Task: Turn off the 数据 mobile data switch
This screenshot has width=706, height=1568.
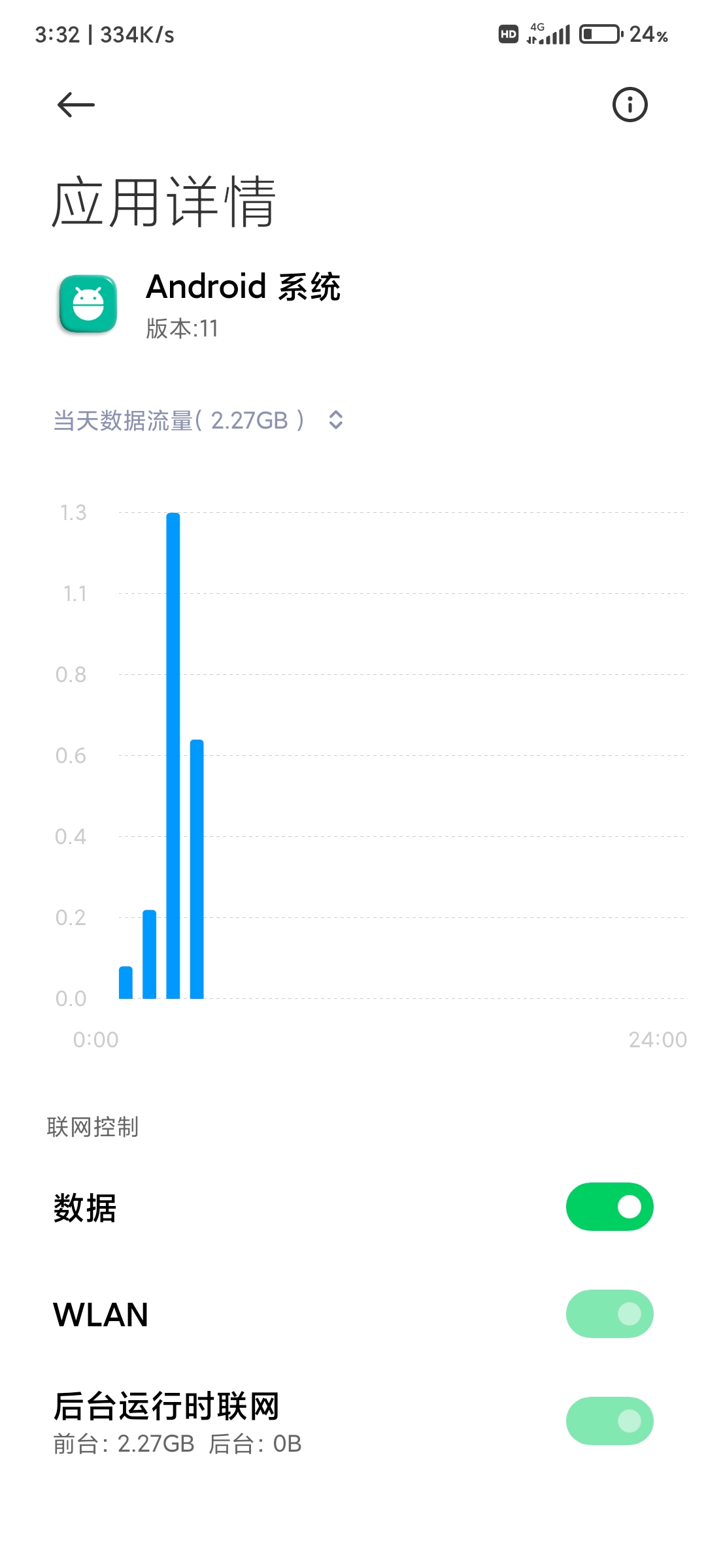Action: coord(609,1207)
